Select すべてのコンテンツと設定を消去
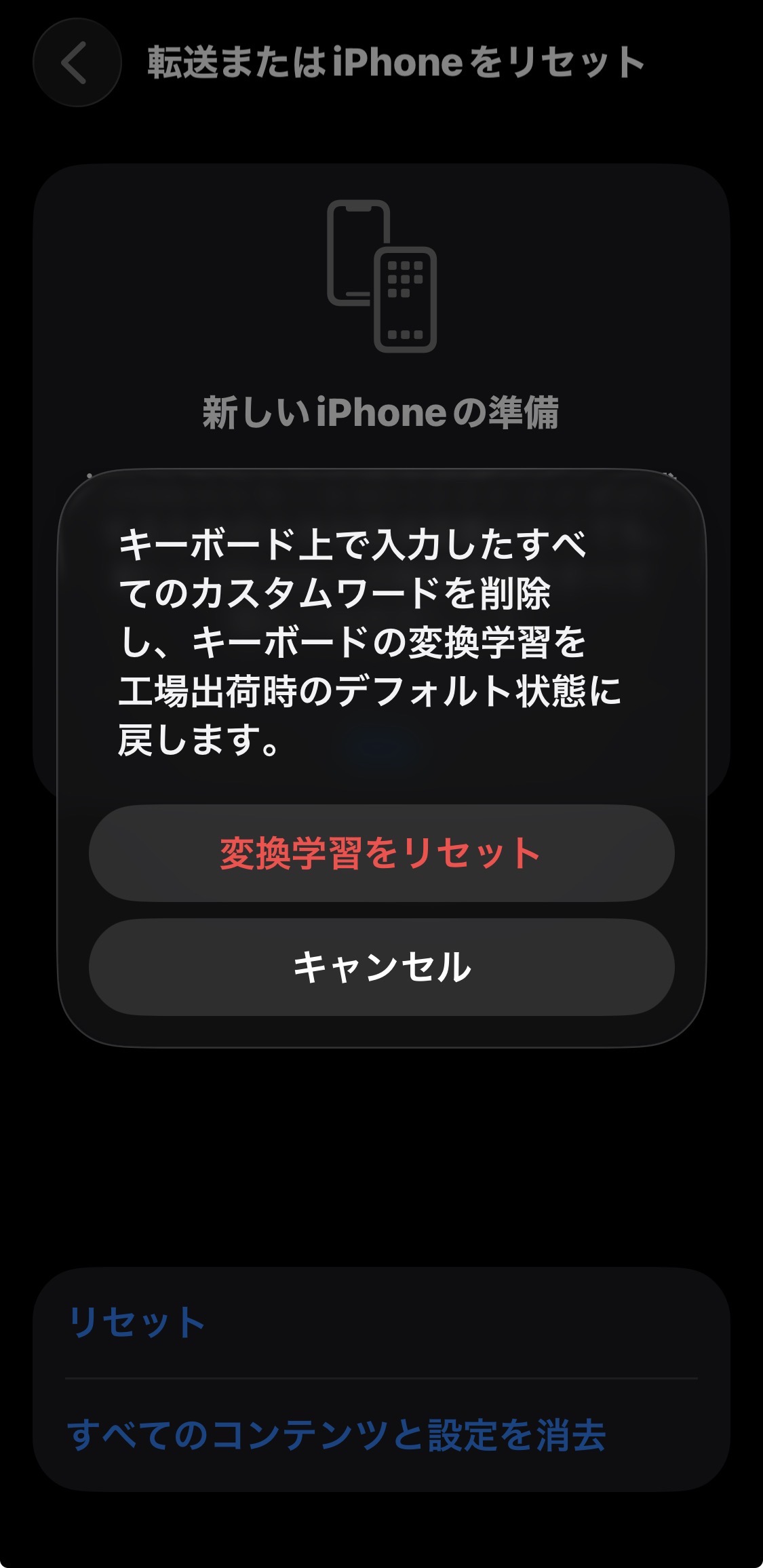Screen dimensions: 763x1568 (381, 1434)
